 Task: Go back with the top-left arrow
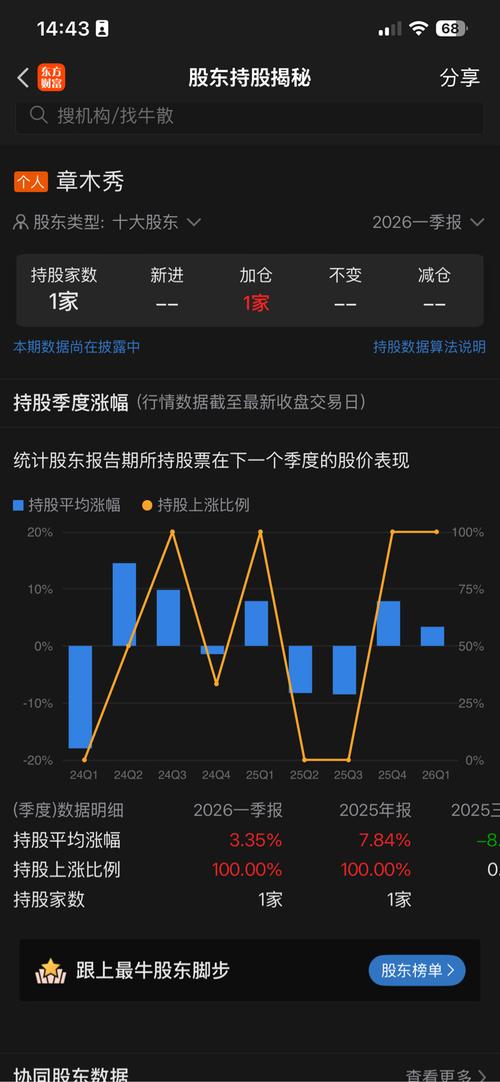click(x=23, y=77)
